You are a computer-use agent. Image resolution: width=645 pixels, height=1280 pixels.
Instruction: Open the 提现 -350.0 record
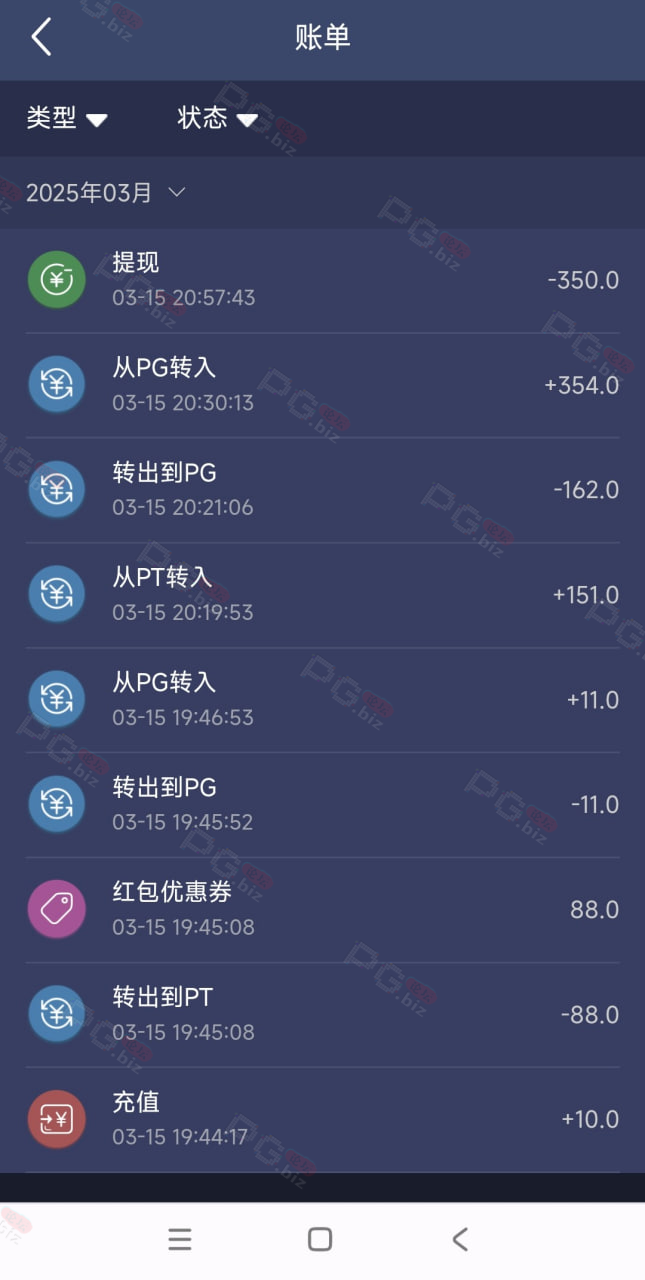click(x=322, y=281)
